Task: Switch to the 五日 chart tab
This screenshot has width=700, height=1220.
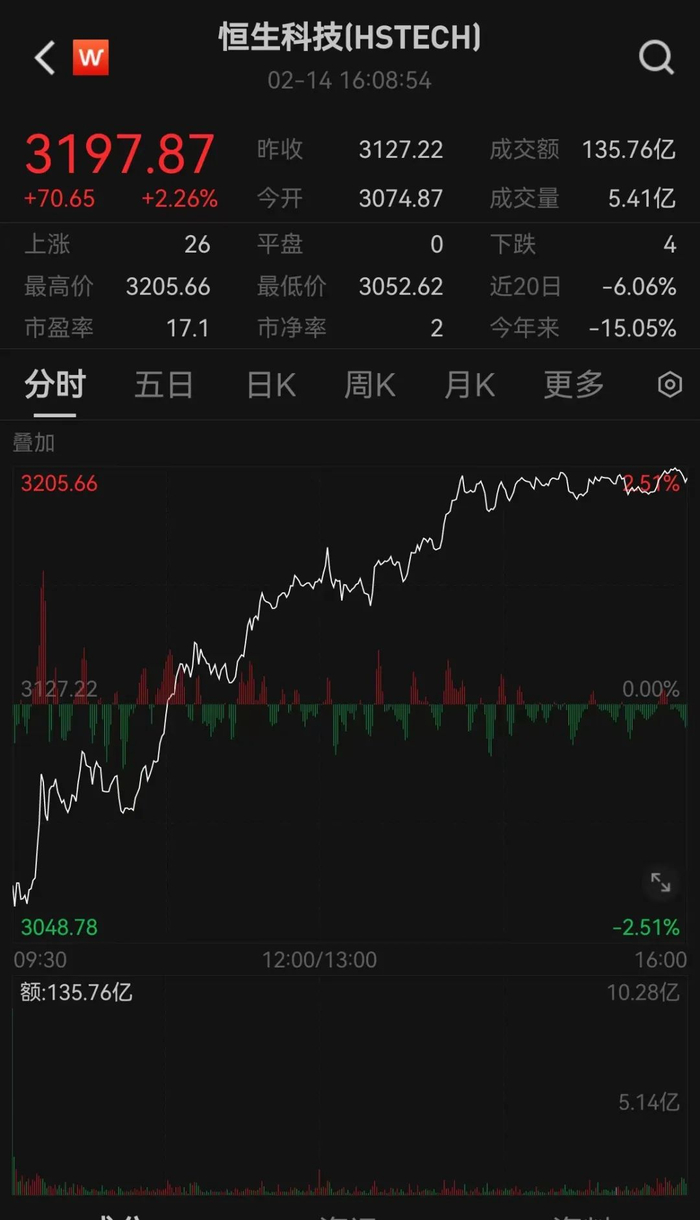Action: 163,385
